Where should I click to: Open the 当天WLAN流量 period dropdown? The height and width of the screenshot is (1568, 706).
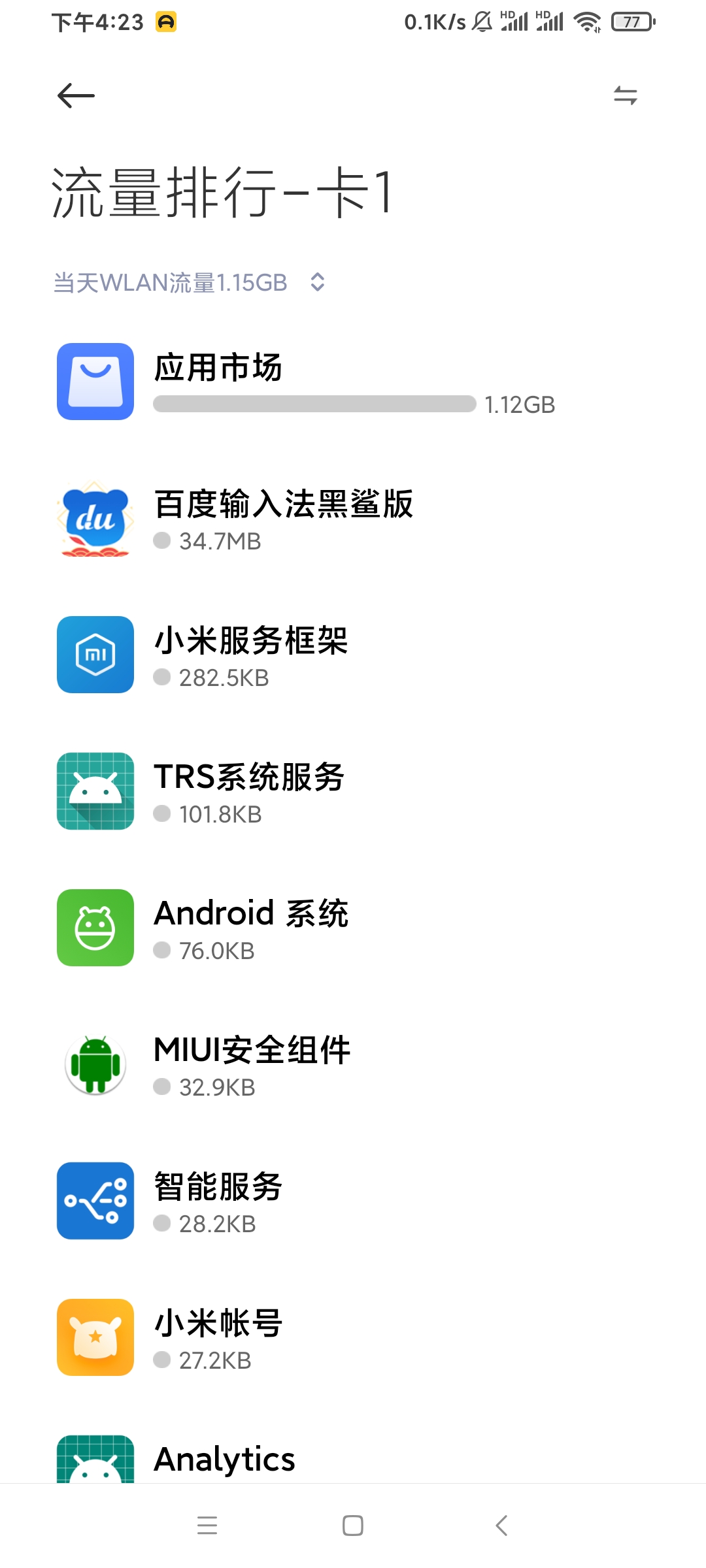click(x=190, y=283)
